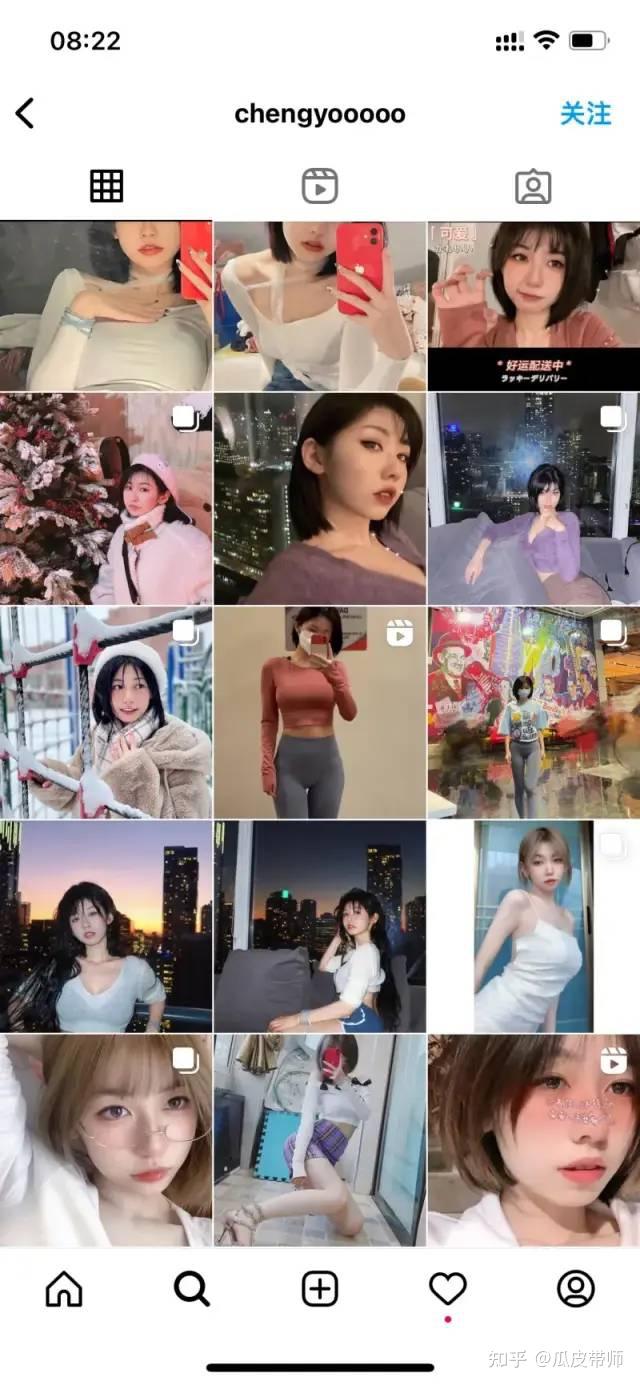Switch to the Reels tab
This screenshot has height=1385, width=640.
pos(320,186)
